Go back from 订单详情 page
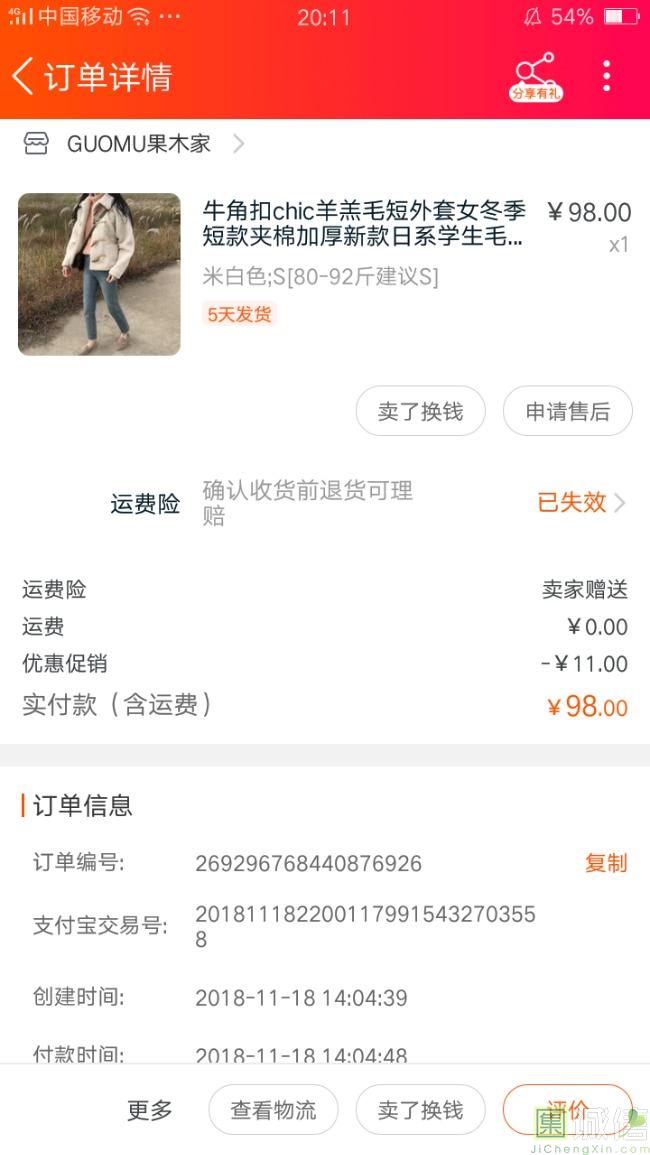 (24, 76)
